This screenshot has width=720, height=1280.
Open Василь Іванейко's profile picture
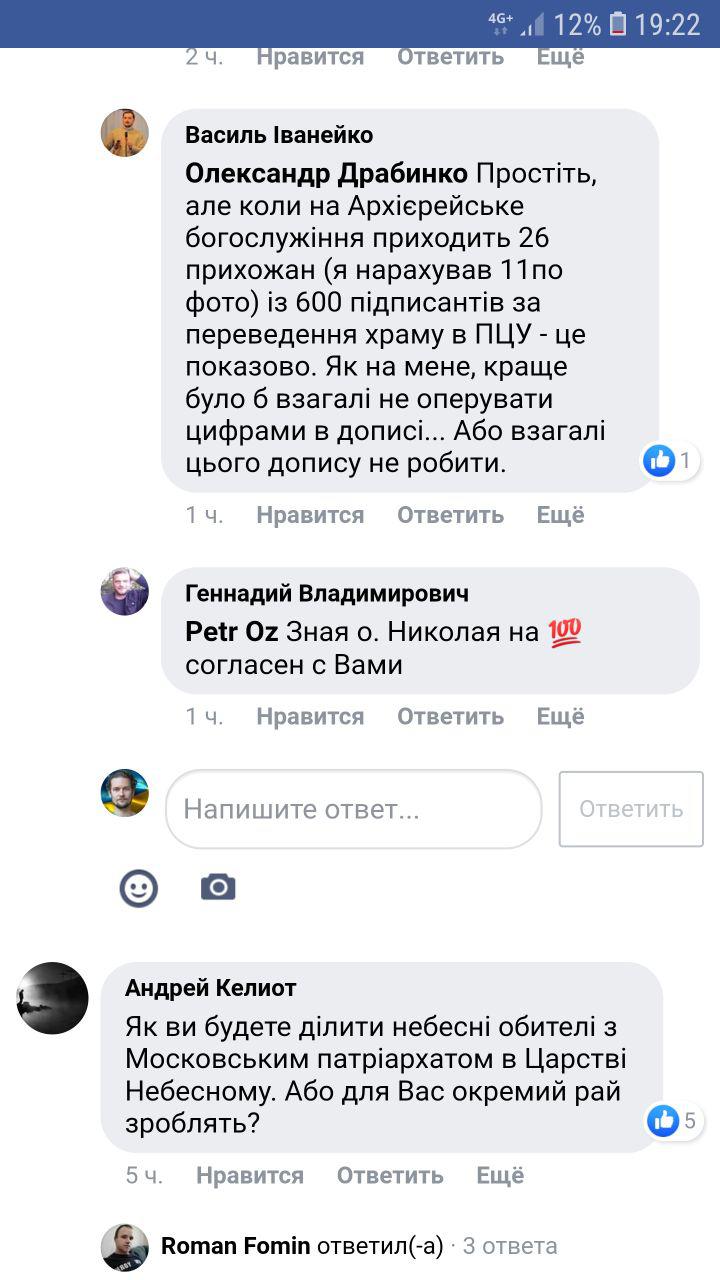125,133
